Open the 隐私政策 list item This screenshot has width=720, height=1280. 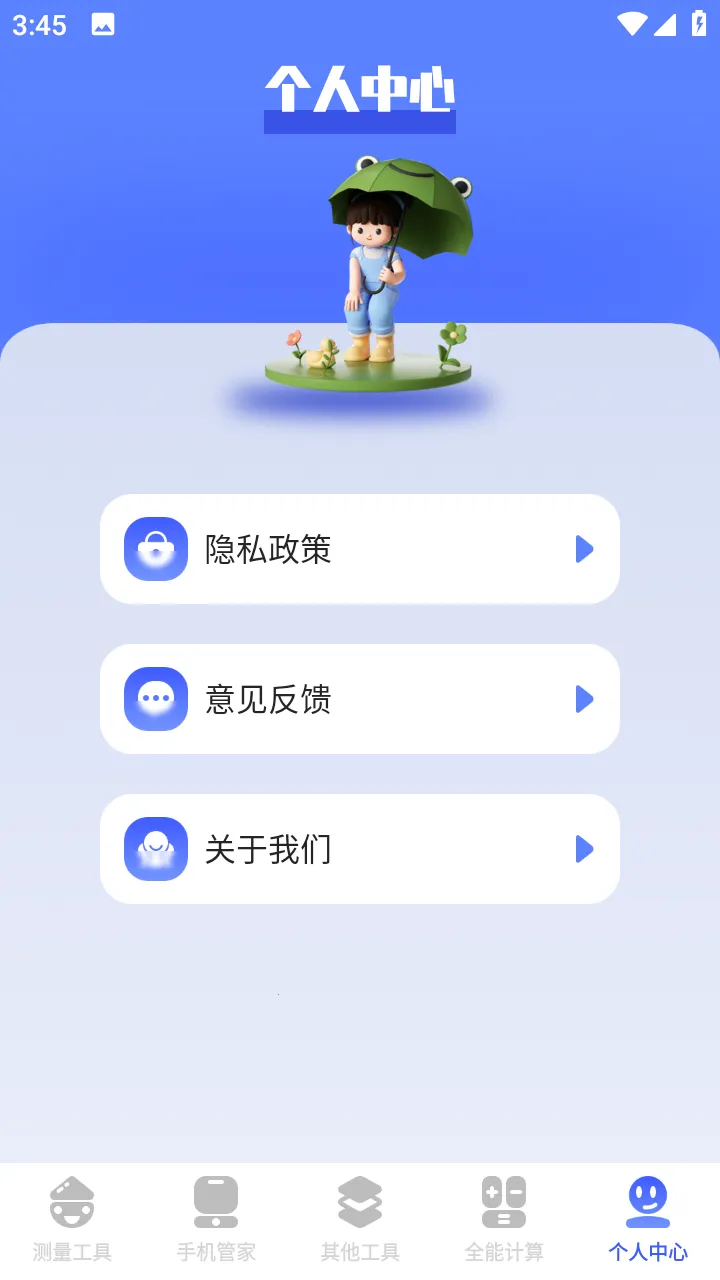pyautogui.click(x=360, y=548)
